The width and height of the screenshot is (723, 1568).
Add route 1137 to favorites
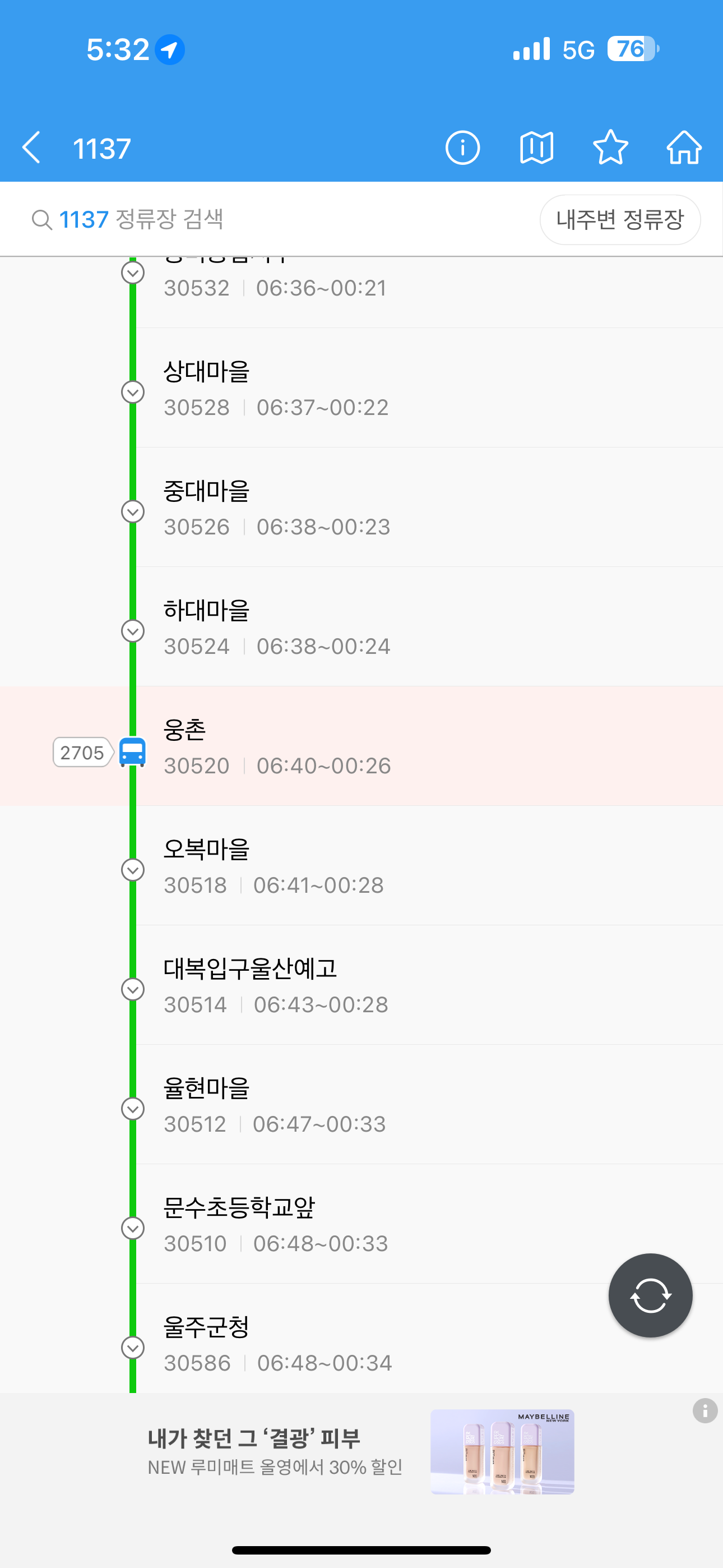pos(610,148)
